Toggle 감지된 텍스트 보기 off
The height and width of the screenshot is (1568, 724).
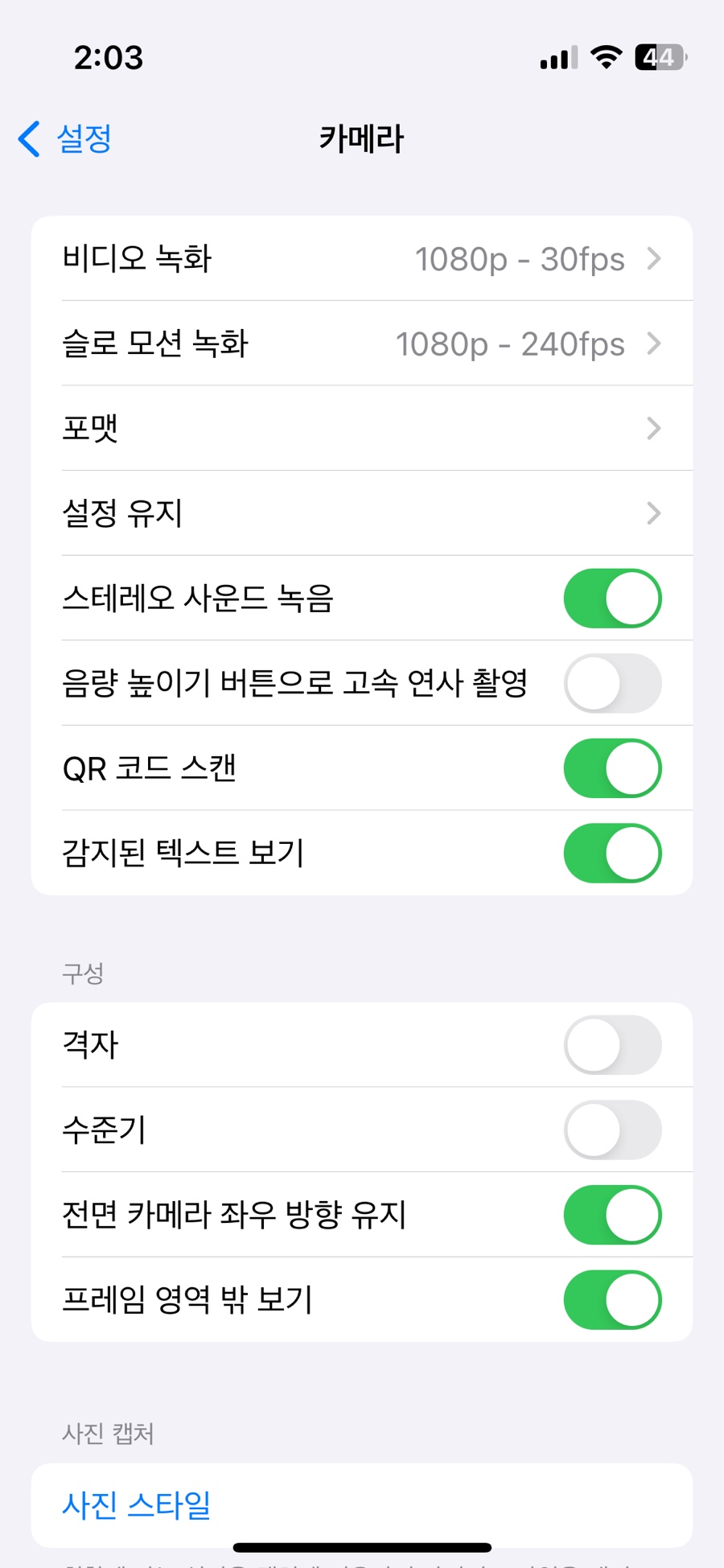click(612, 853)
